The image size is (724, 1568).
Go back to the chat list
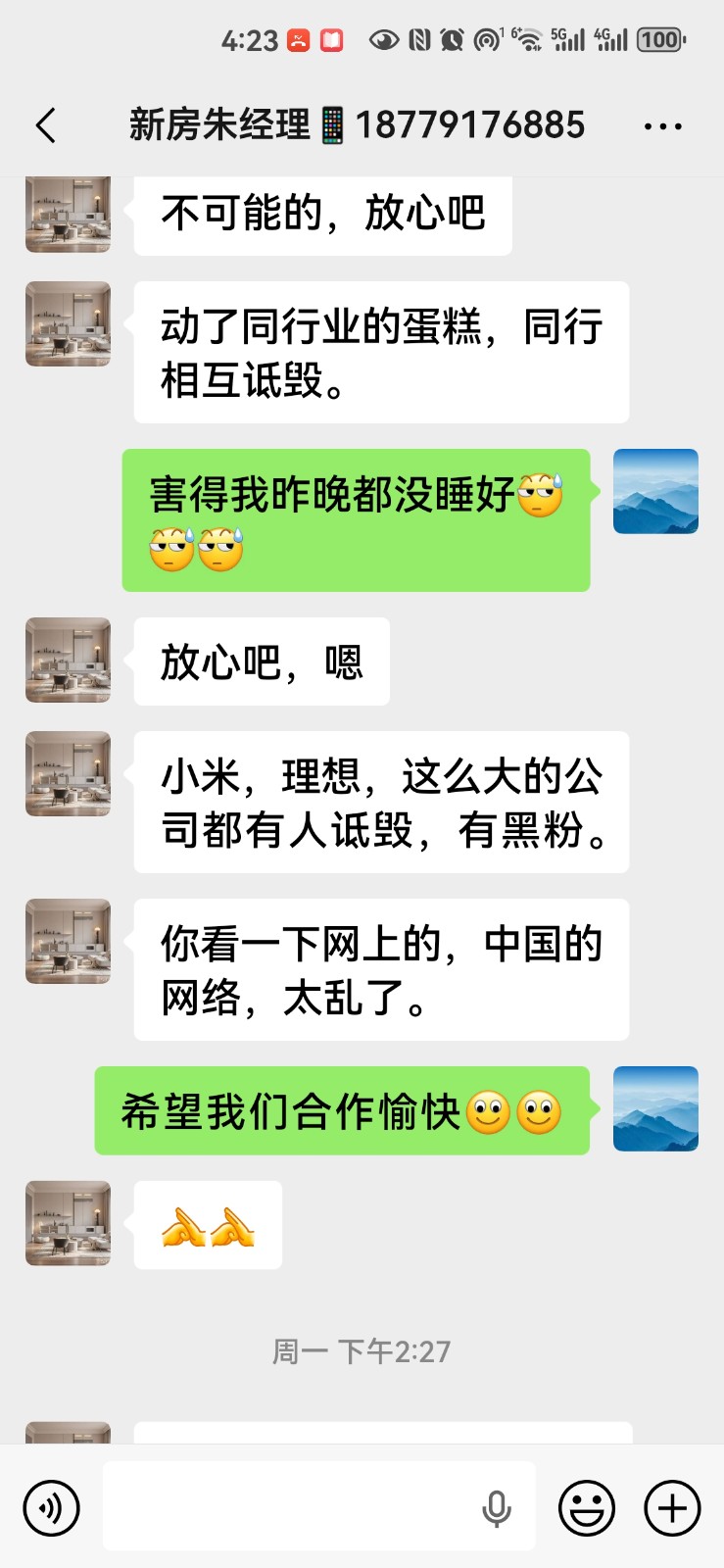click(45, 125)
